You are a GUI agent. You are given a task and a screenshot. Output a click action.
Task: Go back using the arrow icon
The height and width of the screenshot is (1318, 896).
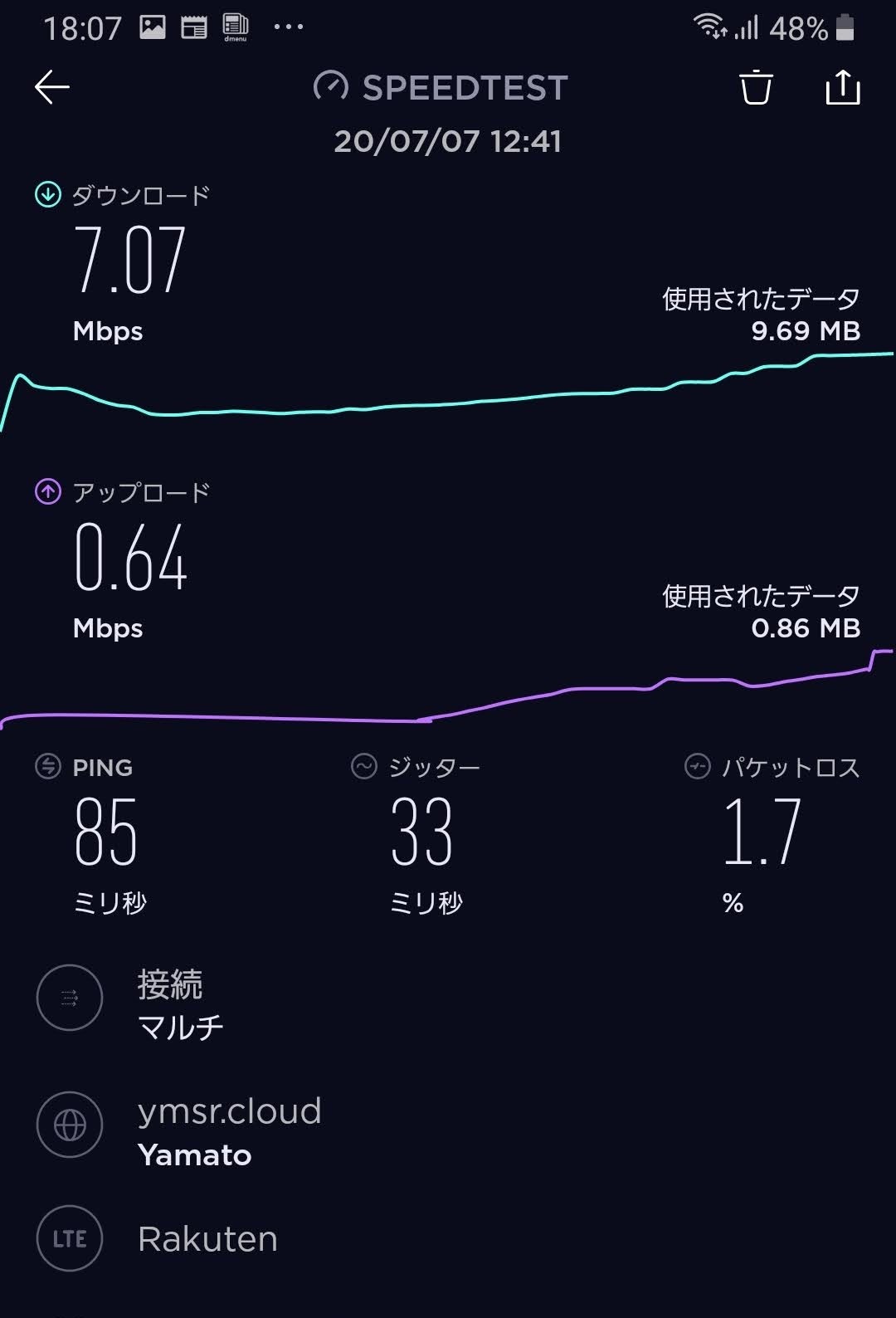(x=51, y=87)
